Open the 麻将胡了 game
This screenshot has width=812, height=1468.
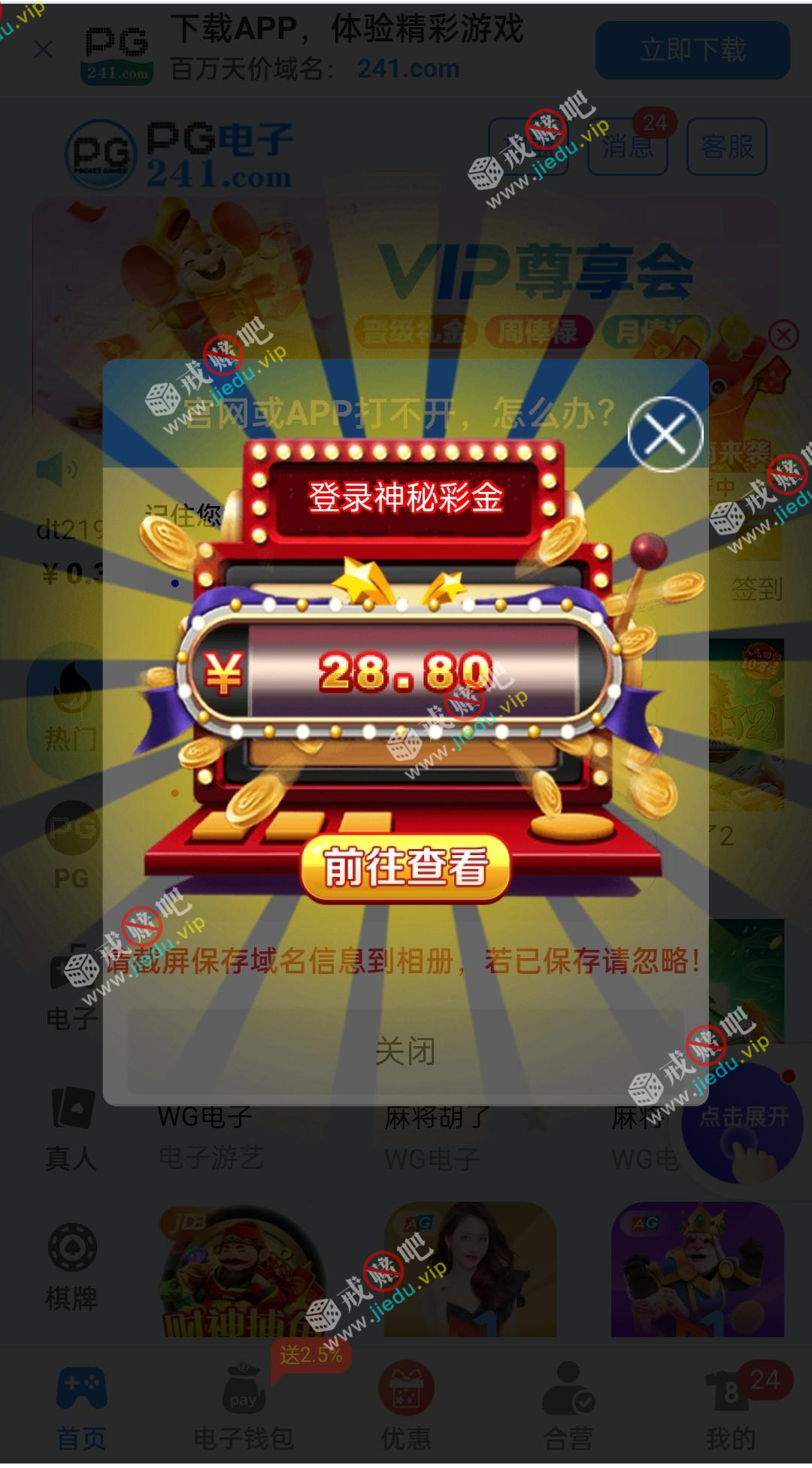pos(436,1118)
